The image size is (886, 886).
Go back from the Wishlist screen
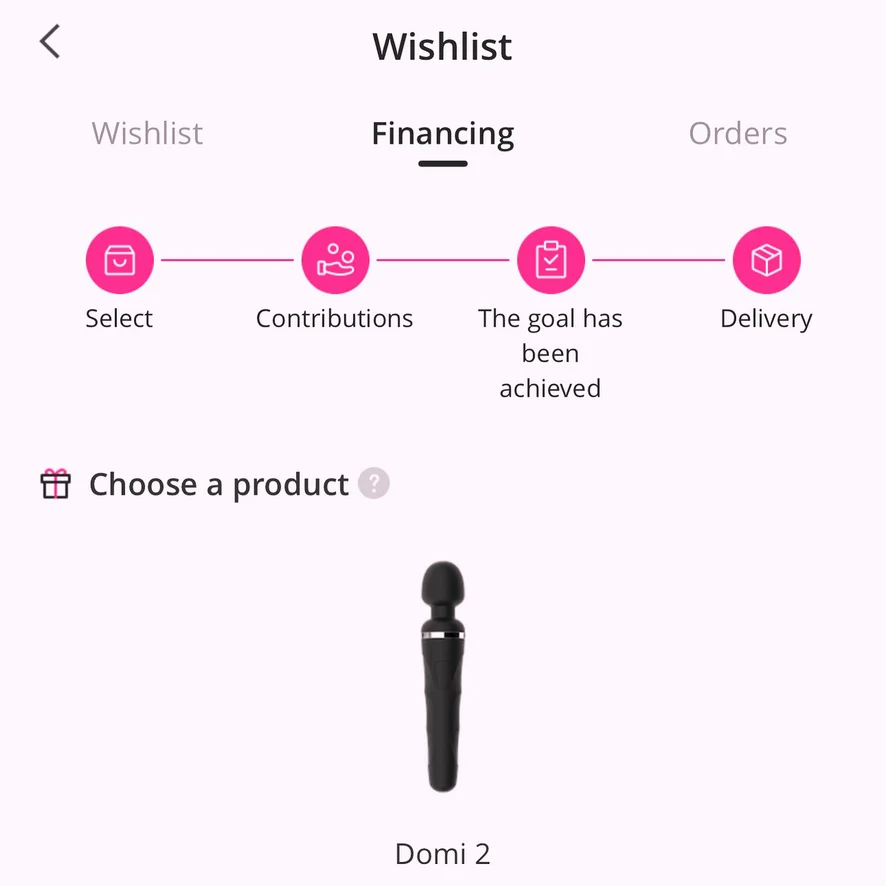click(x=50, y=43)
